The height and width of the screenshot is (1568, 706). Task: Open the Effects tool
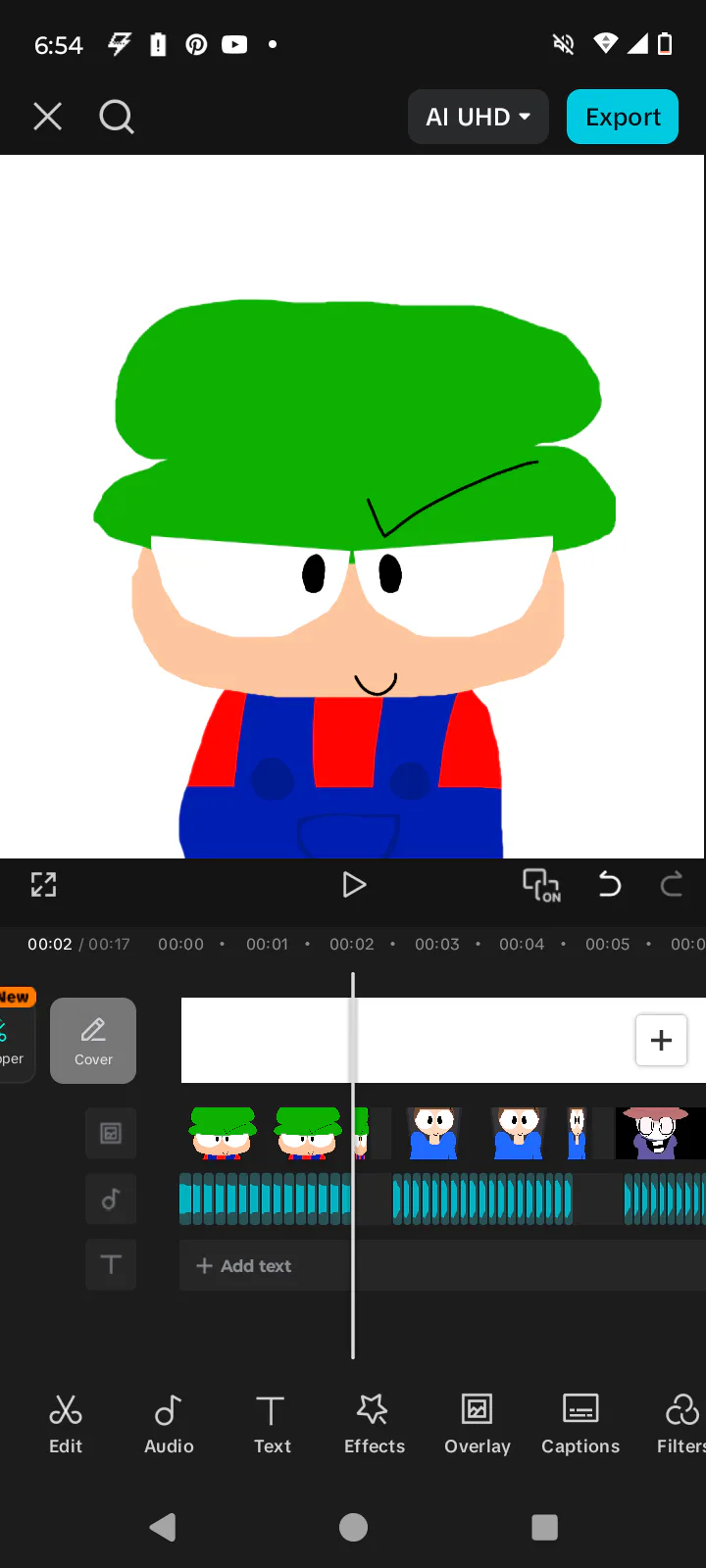pyautogui.click(x=374, y=1424)
